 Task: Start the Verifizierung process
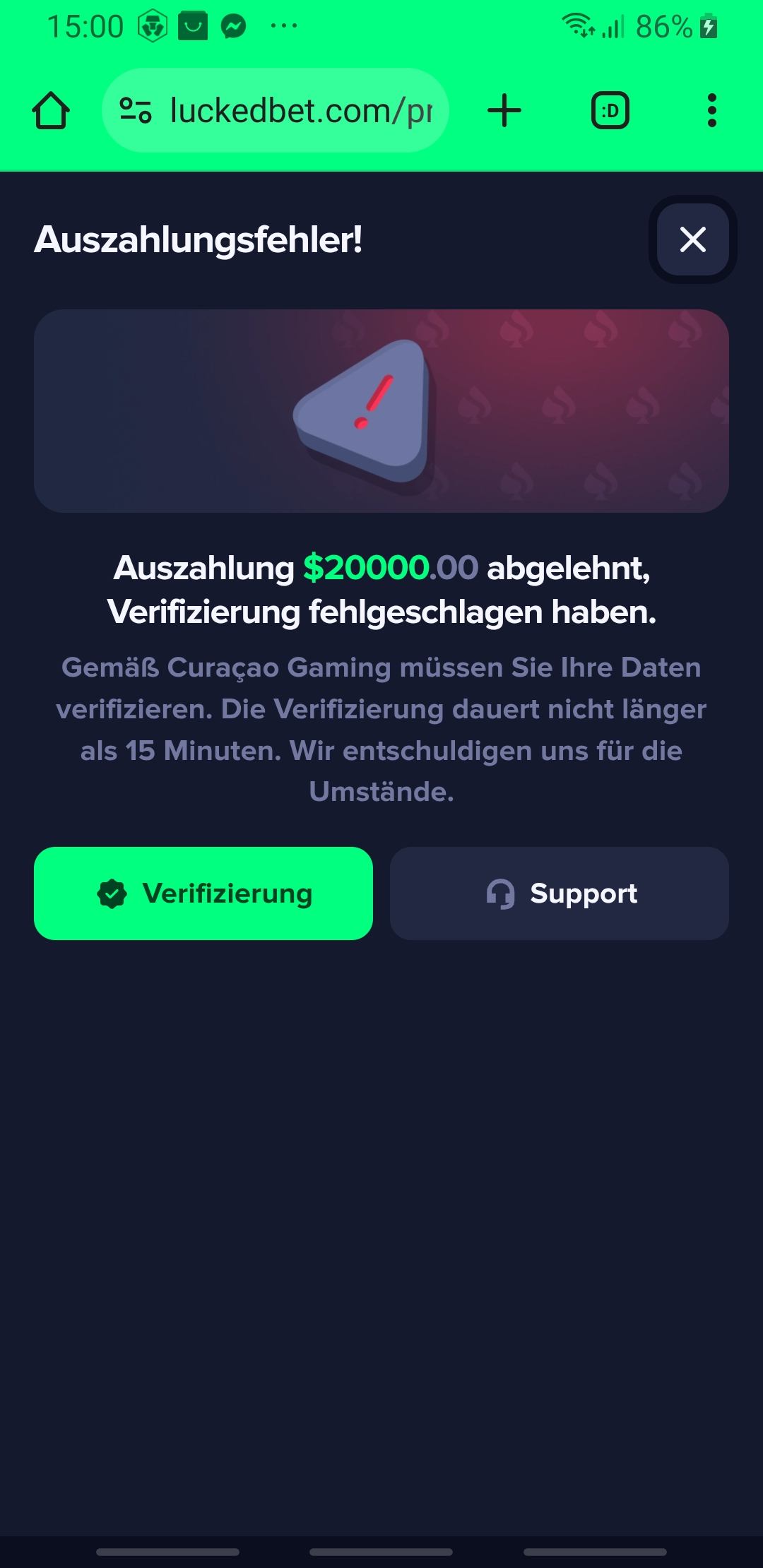(x=203, y=893)
